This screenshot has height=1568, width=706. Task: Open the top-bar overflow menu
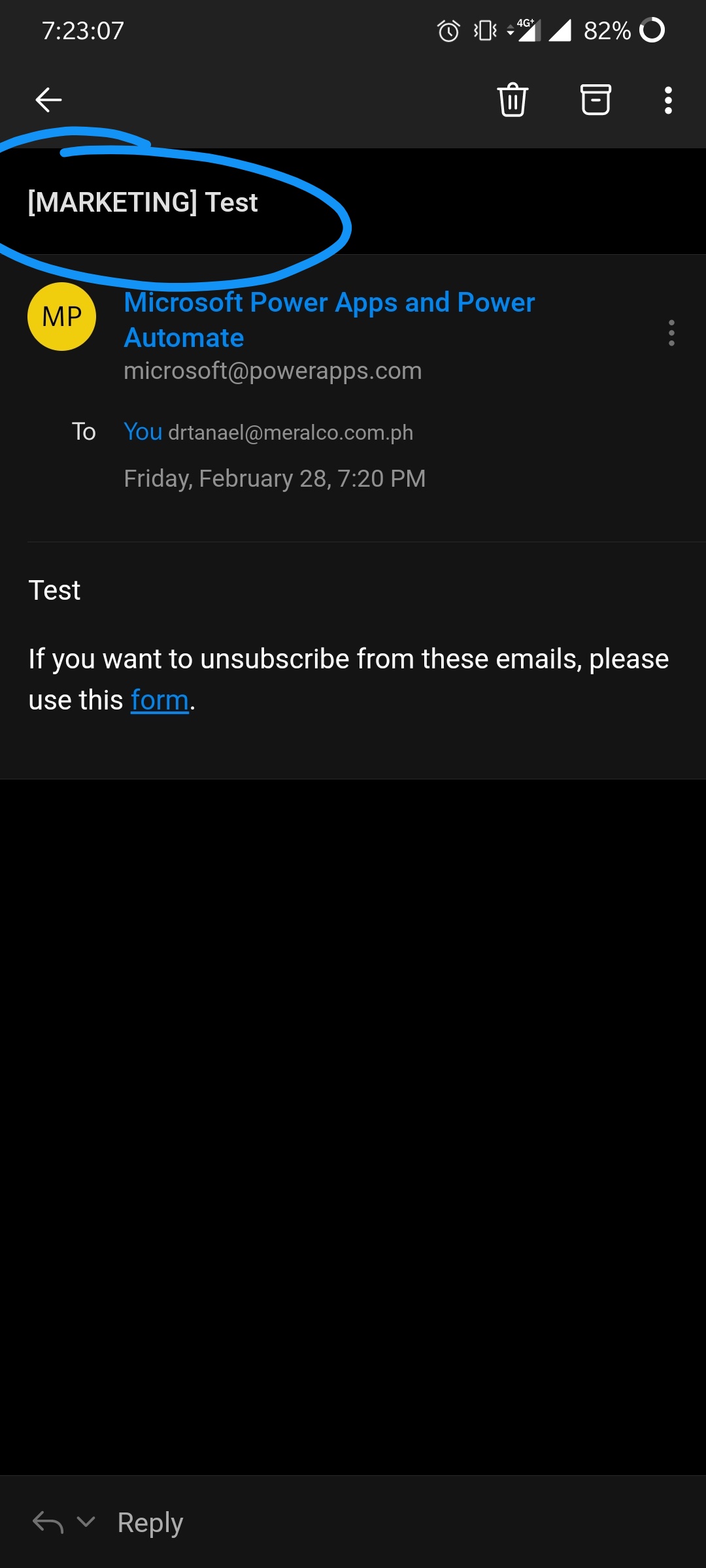667,100
